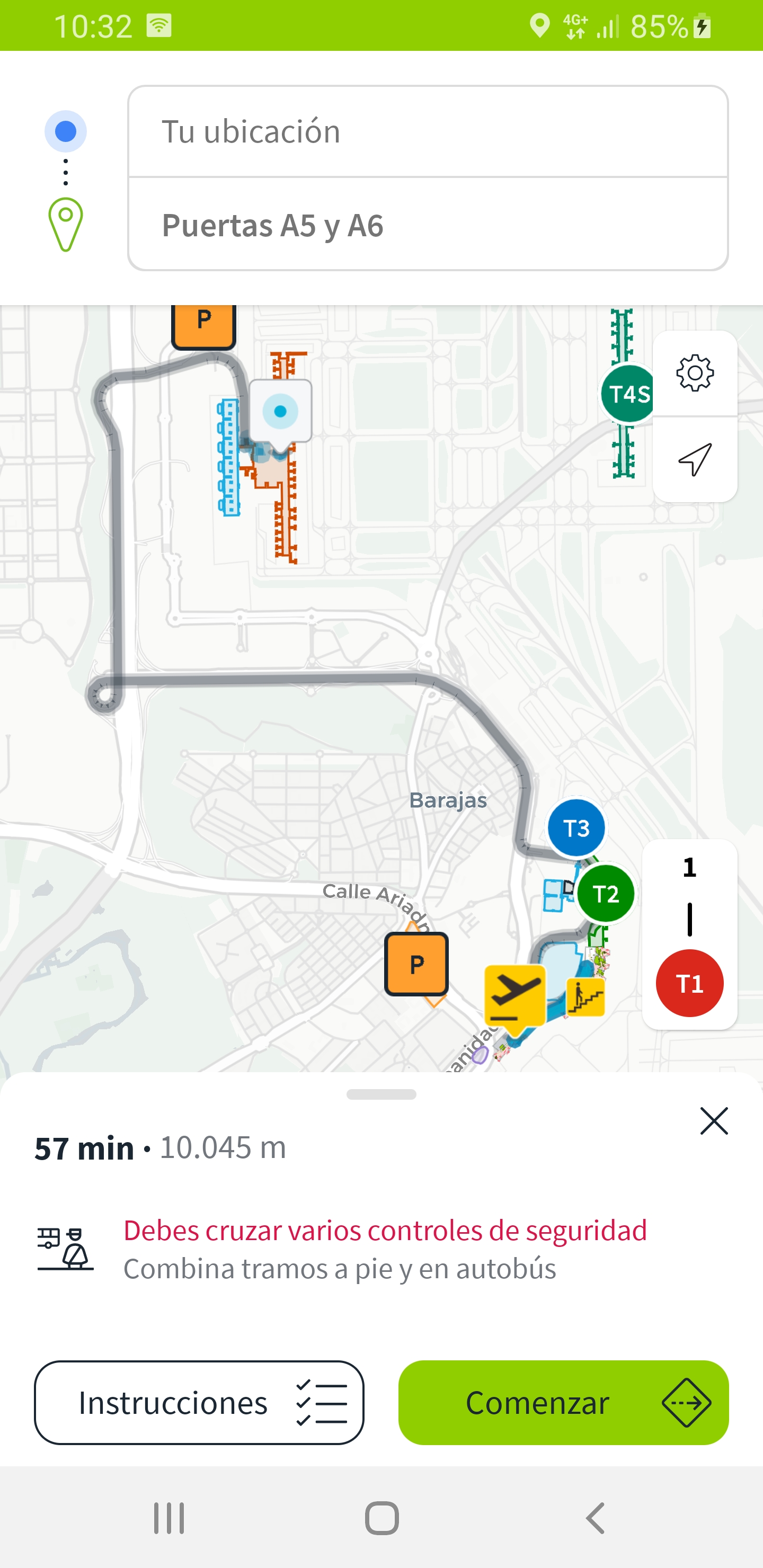Select the T3 terminal marker
Screen dimensions: 763x1568
[x=576, y=828]
